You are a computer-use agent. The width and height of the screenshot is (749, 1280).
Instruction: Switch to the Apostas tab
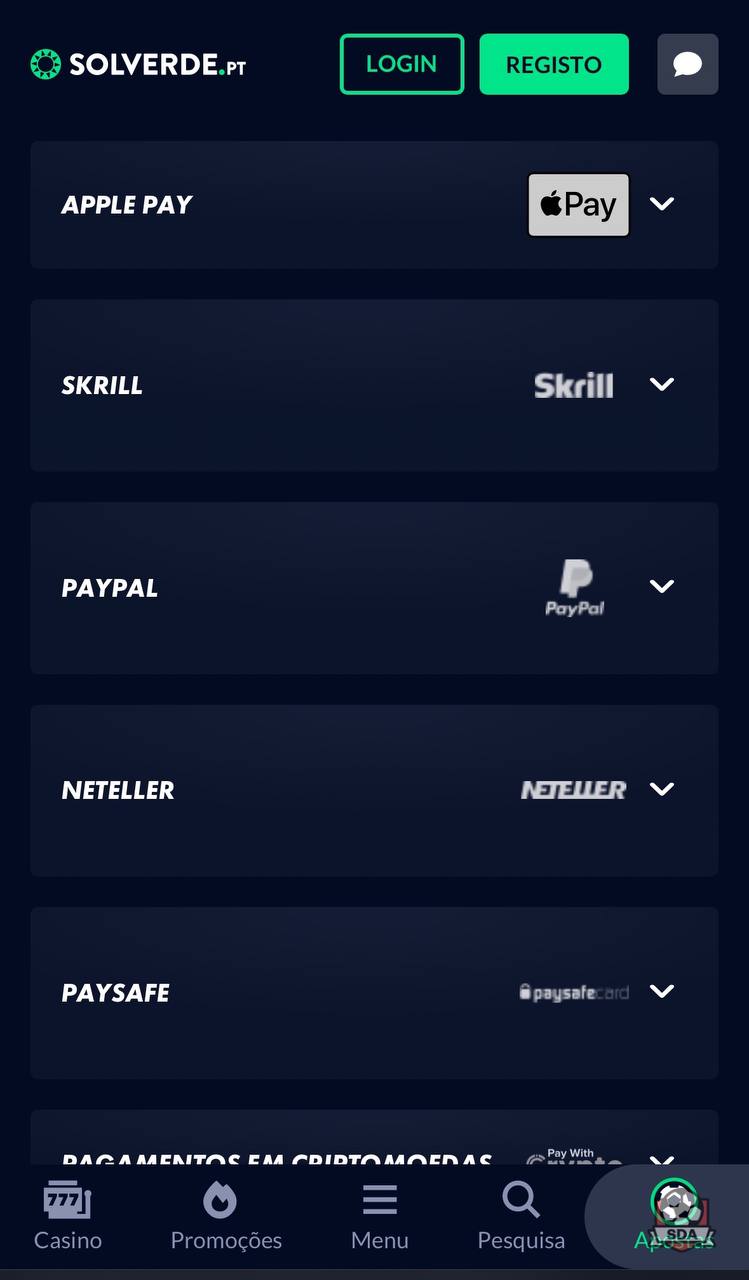pyautogui.click(x=673, y=1215)
